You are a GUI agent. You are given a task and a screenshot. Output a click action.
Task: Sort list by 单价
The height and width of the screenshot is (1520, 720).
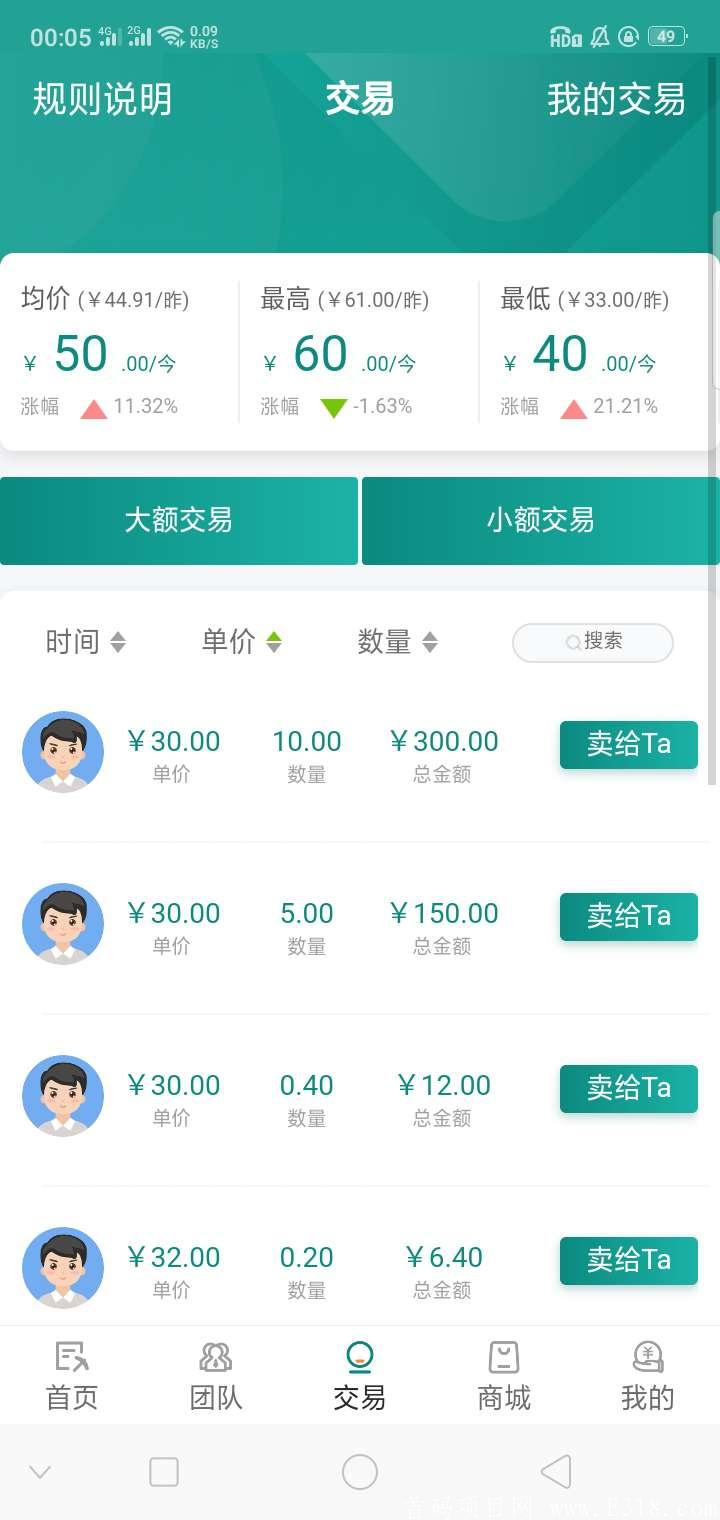coord(242,642)
